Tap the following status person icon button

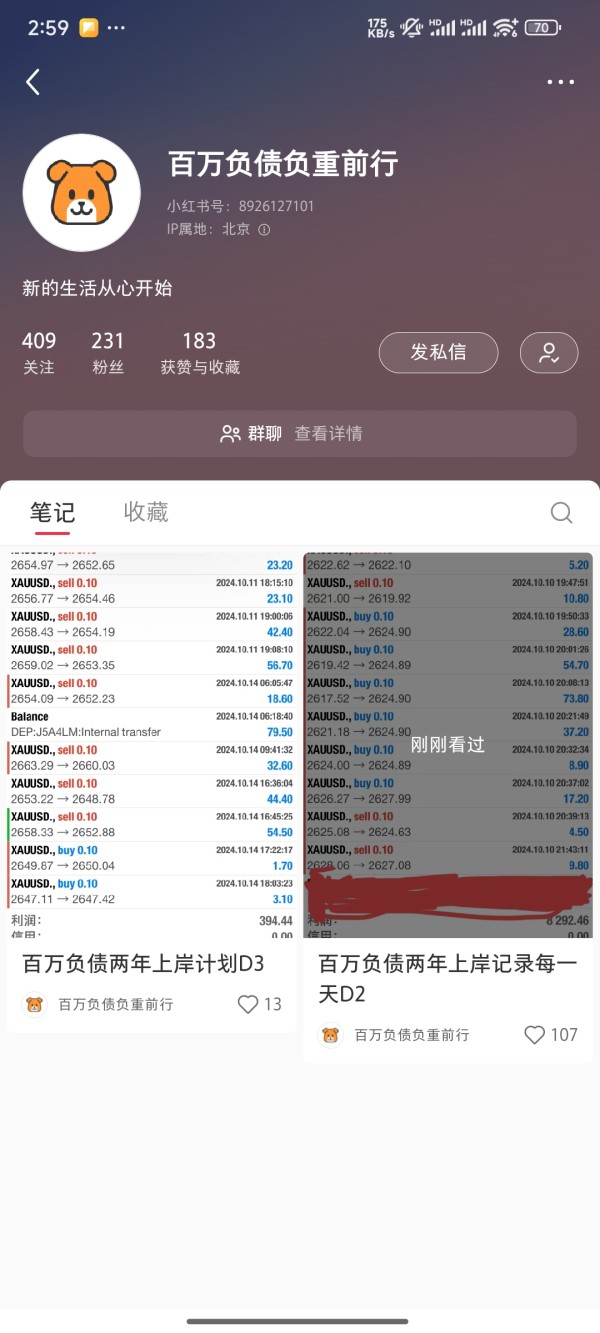[549, 352]
